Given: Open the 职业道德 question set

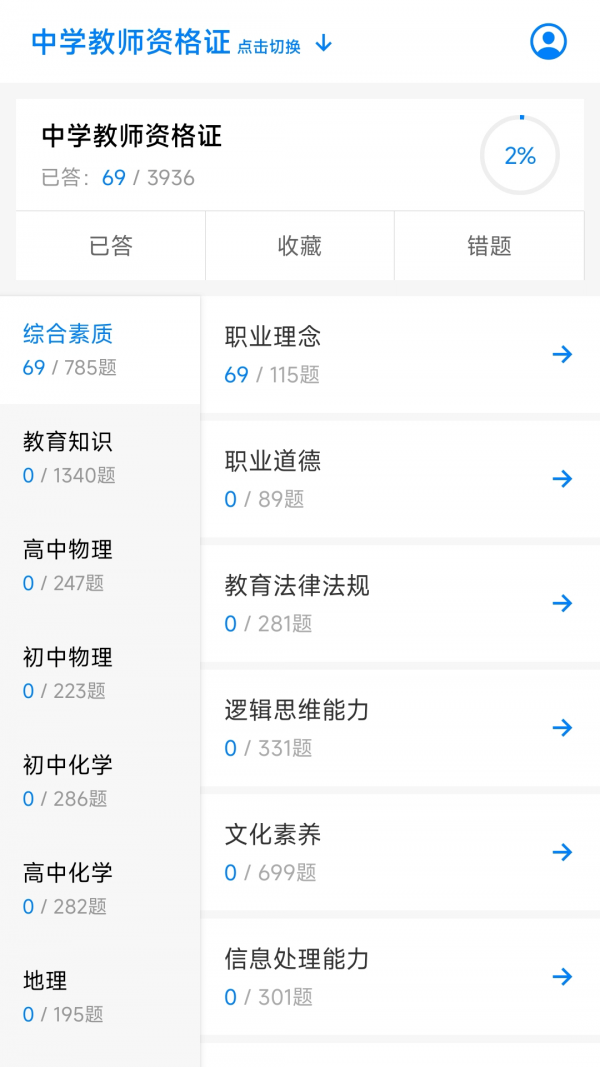Looking at the screenshot, I should pyautogui.click(x=400, y=479).
